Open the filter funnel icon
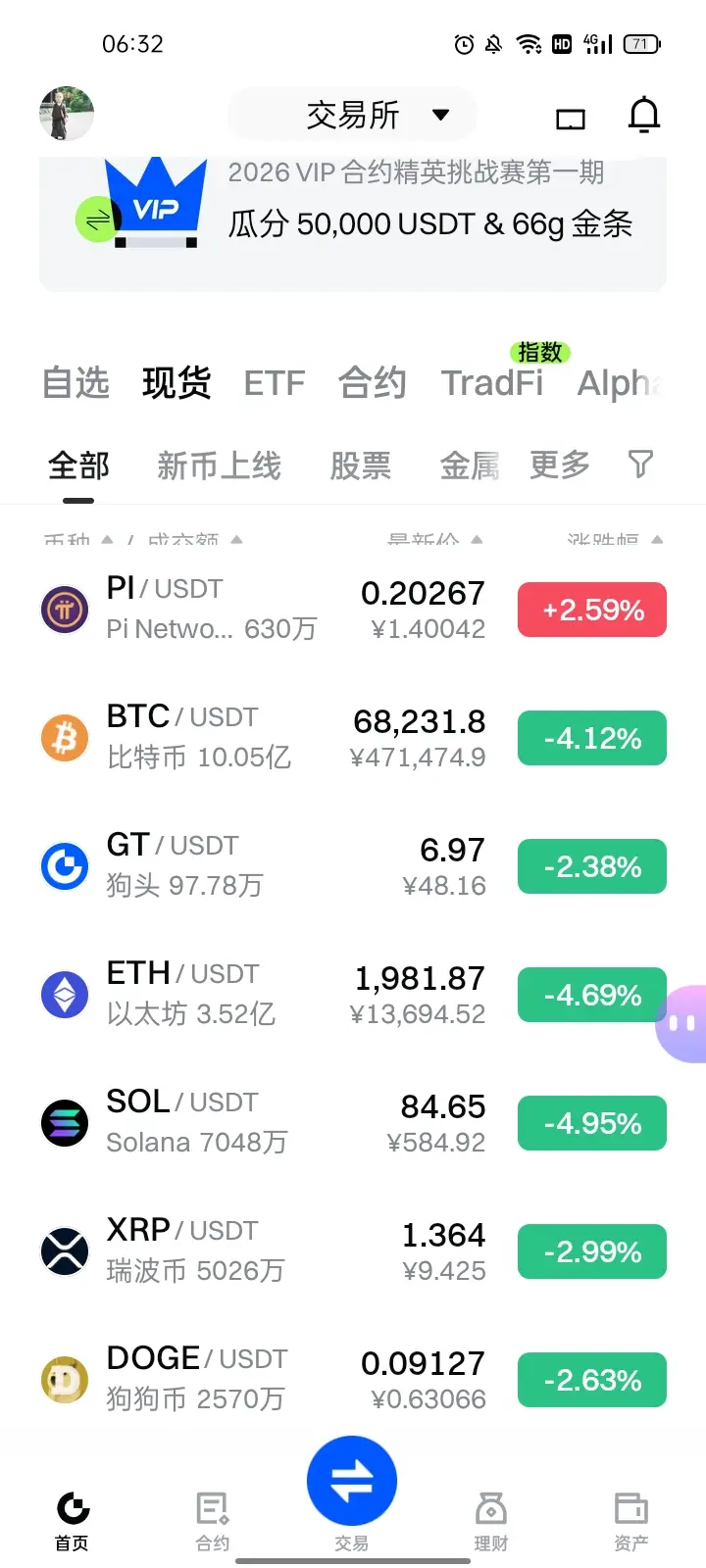The width and height of the screenshot is (706, 1568). pyautogui.click(x=640, y=464)
